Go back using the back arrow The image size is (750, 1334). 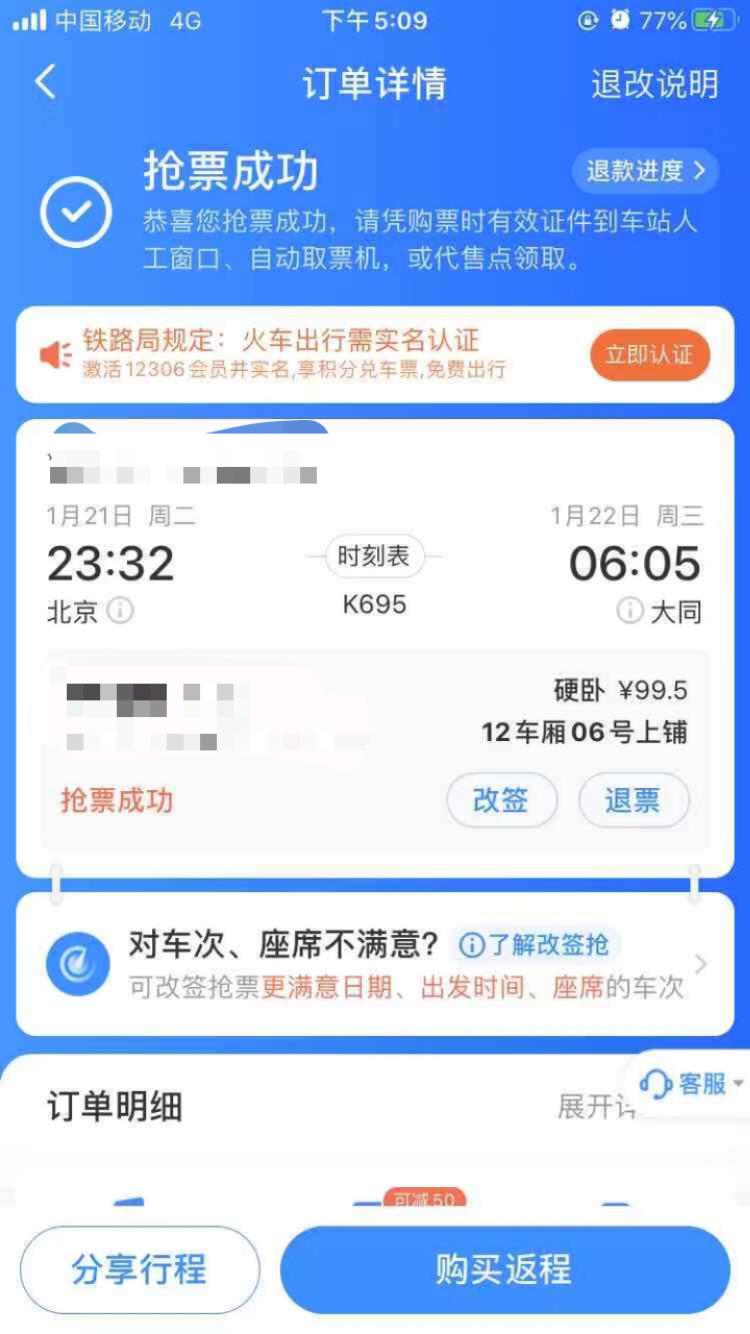click(45, 82)
